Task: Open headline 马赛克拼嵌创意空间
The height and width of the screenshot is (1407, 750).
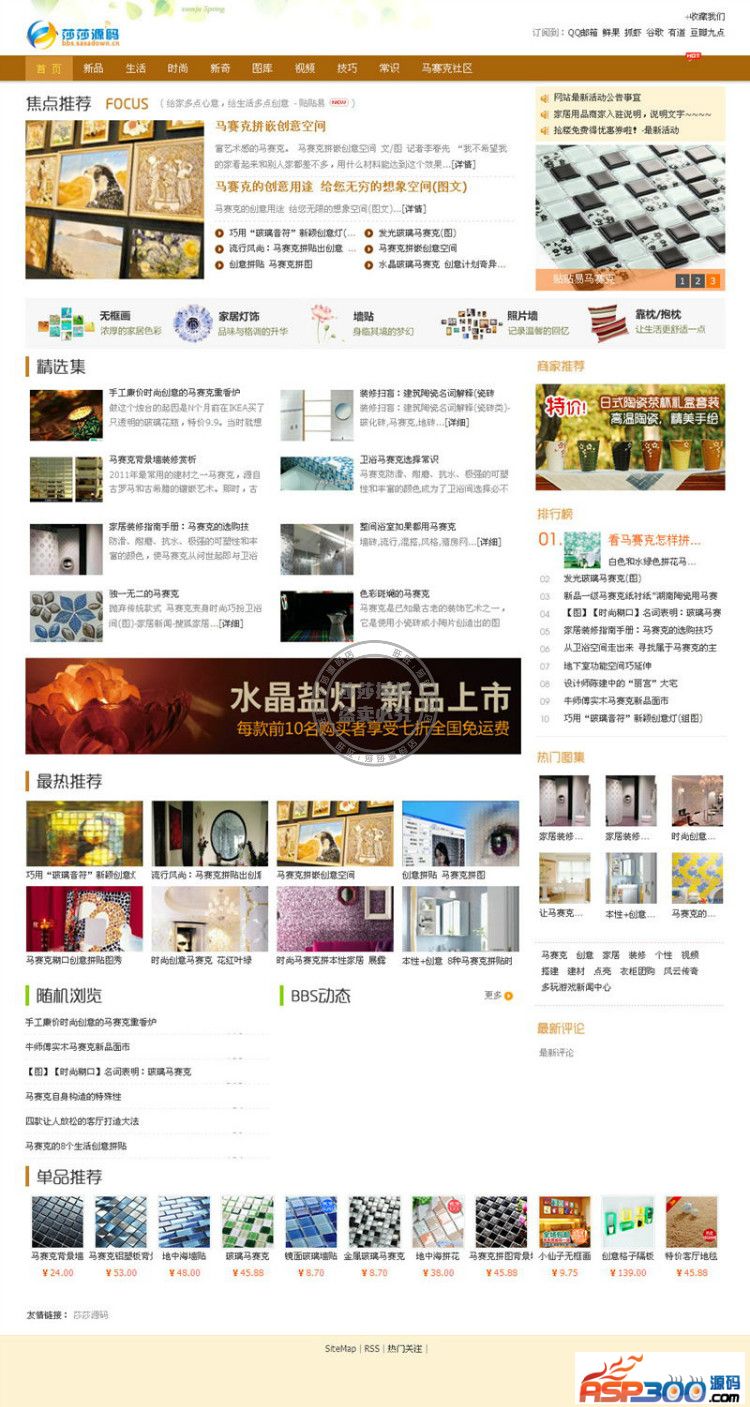Action: tap(271, 127)
